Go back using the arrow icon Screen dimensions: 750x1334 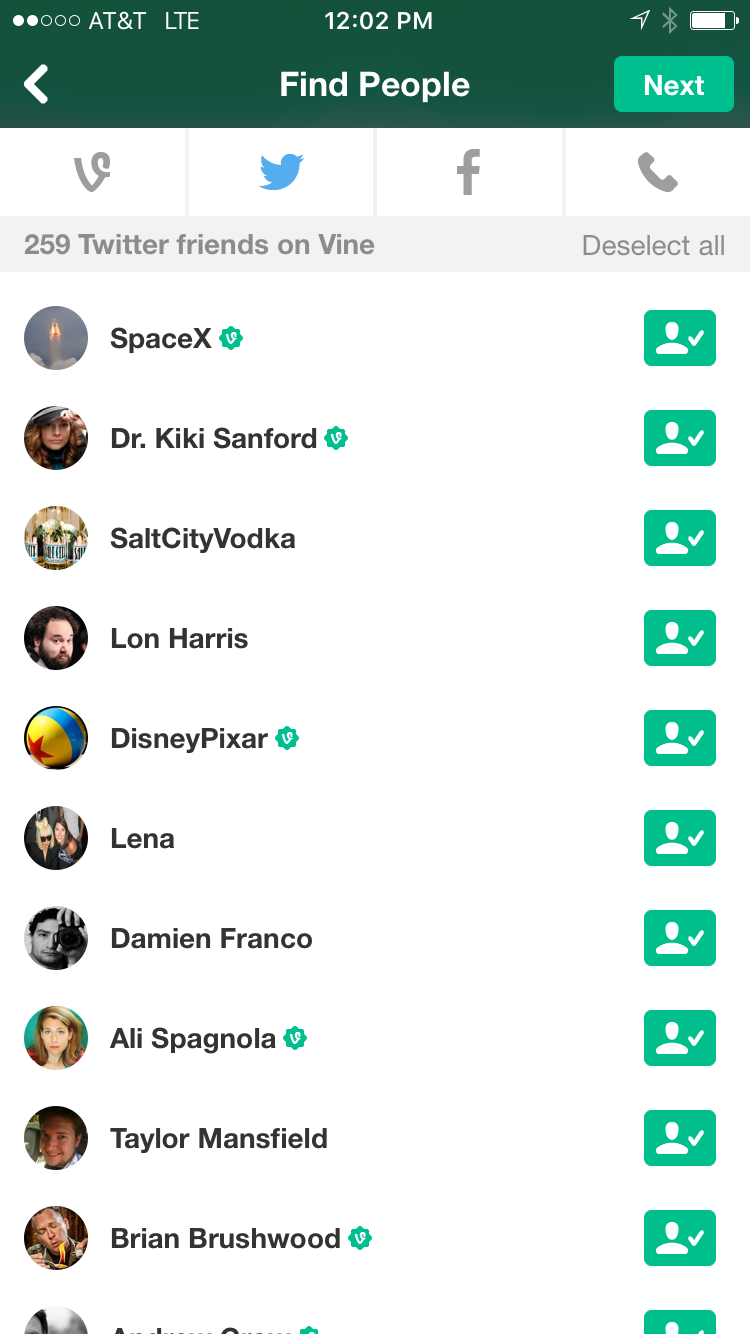(37, 85)
